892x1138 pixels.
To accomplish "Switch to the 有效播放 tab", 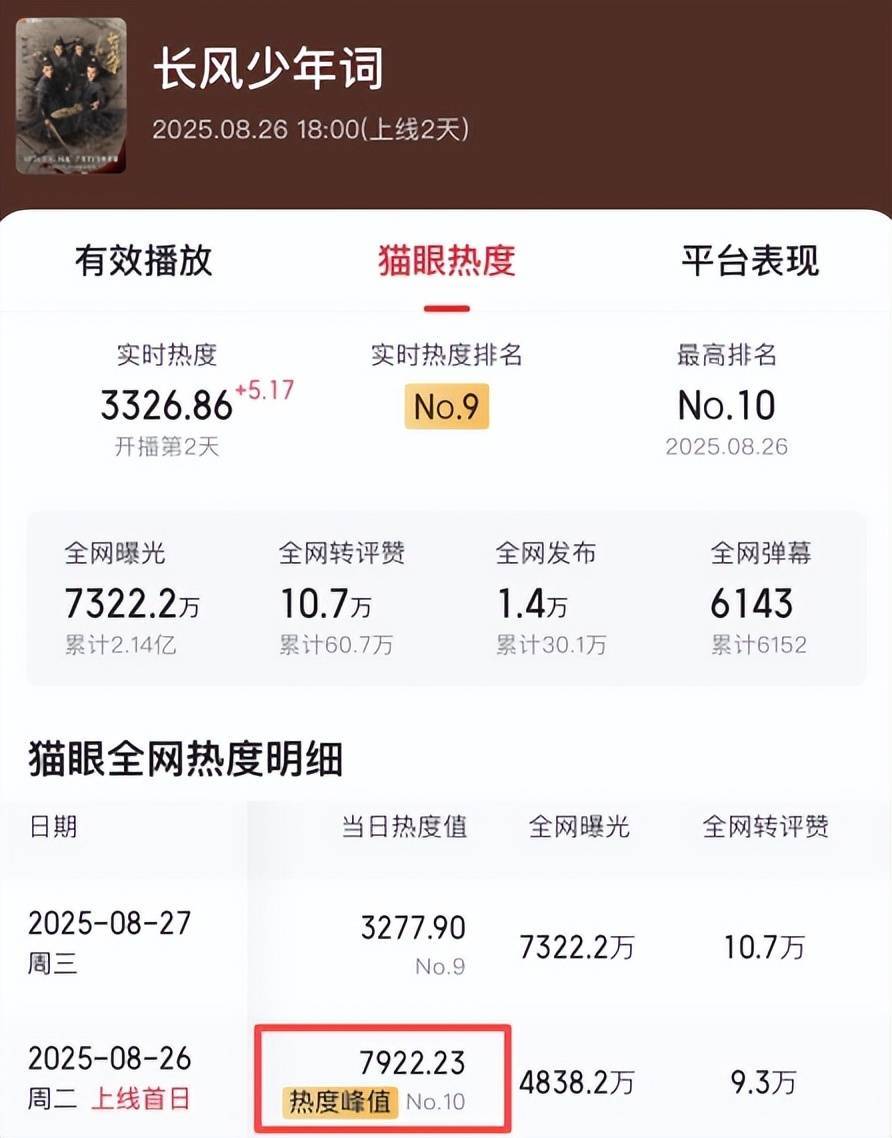I will point(143,261).
